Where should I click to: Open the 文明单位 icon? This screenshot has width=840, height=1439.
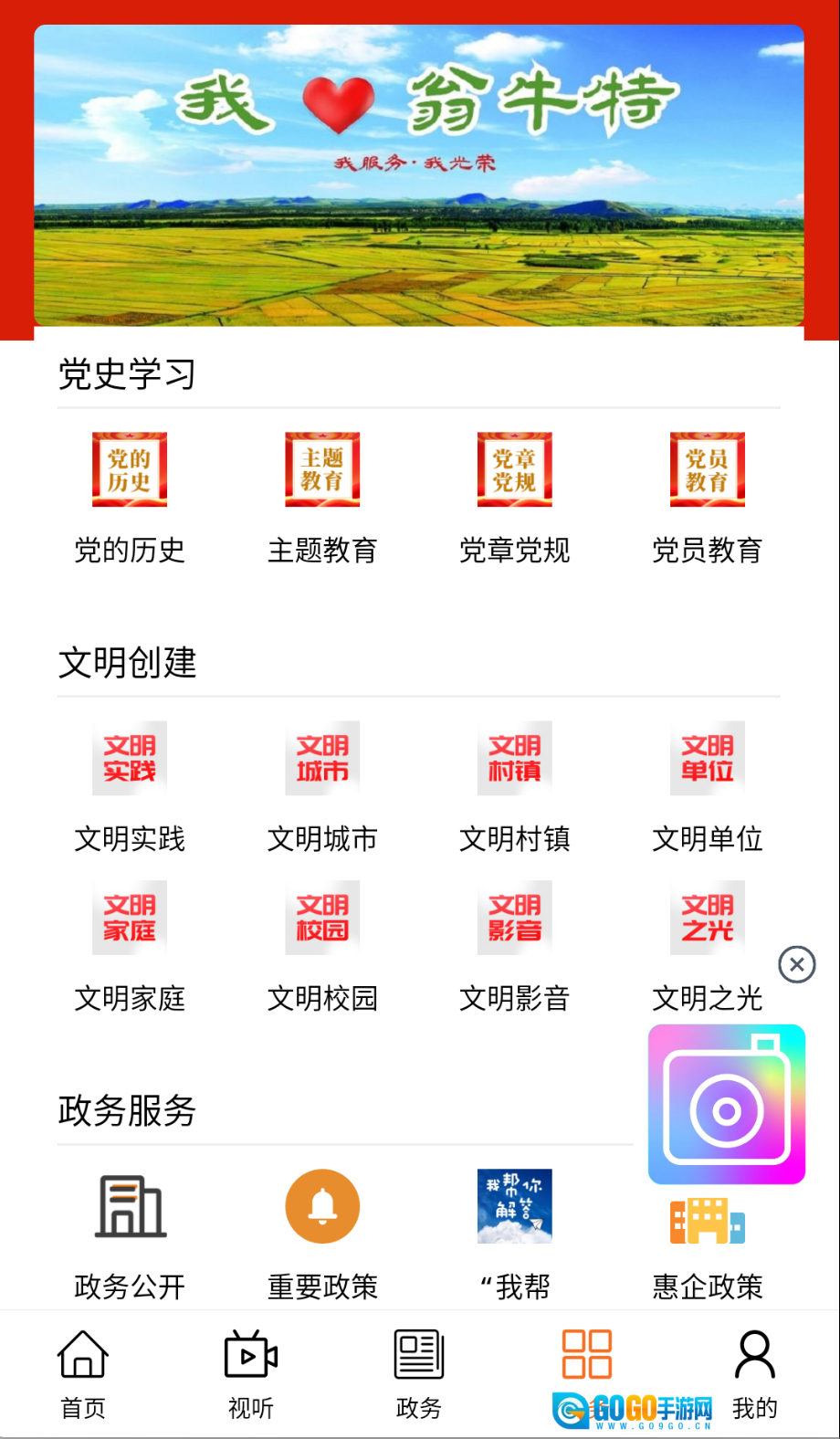click(707, 759)
